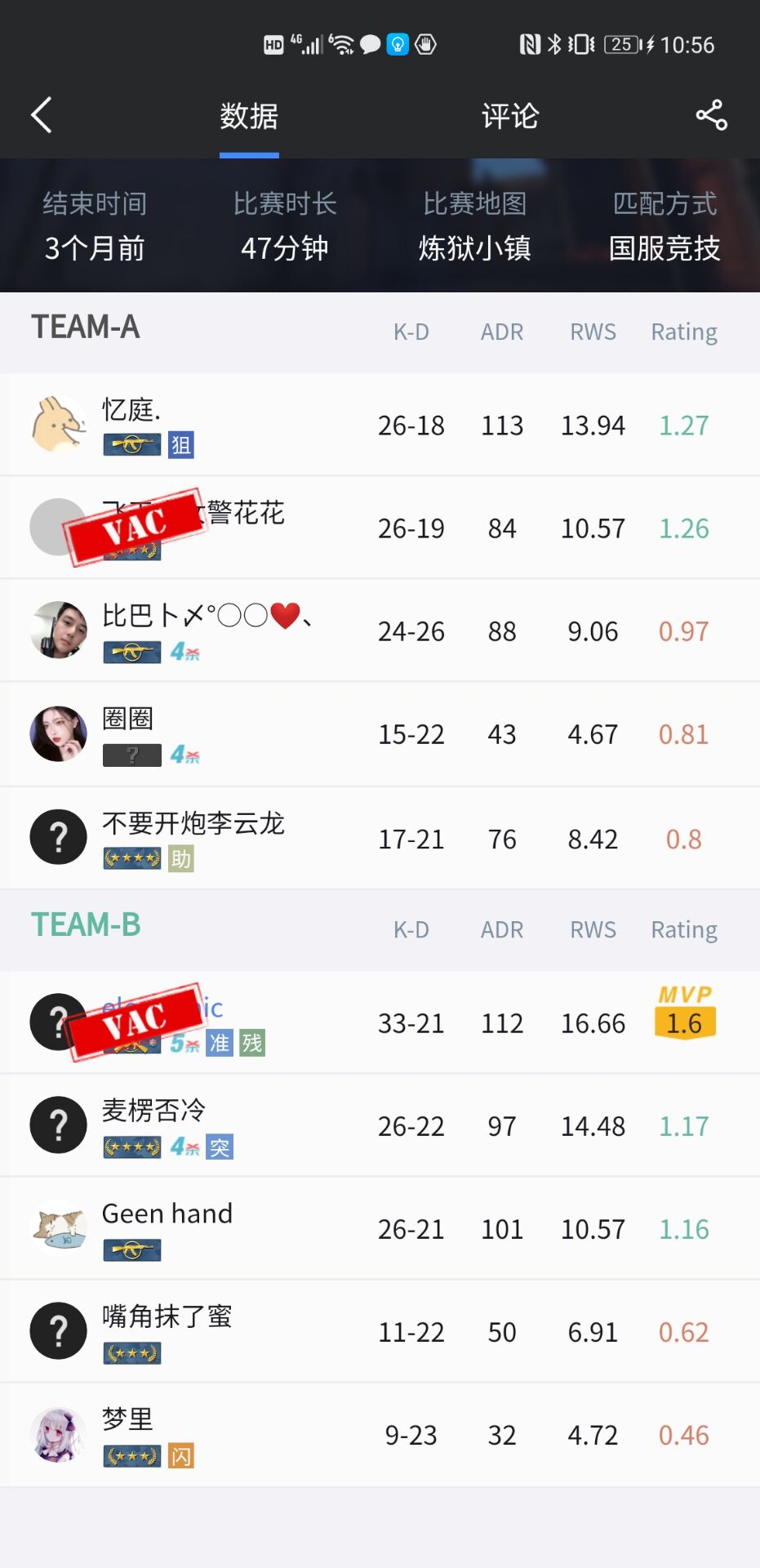
Task: Open the MVP player row with 1.6 rating
Action: (380, 1022)
